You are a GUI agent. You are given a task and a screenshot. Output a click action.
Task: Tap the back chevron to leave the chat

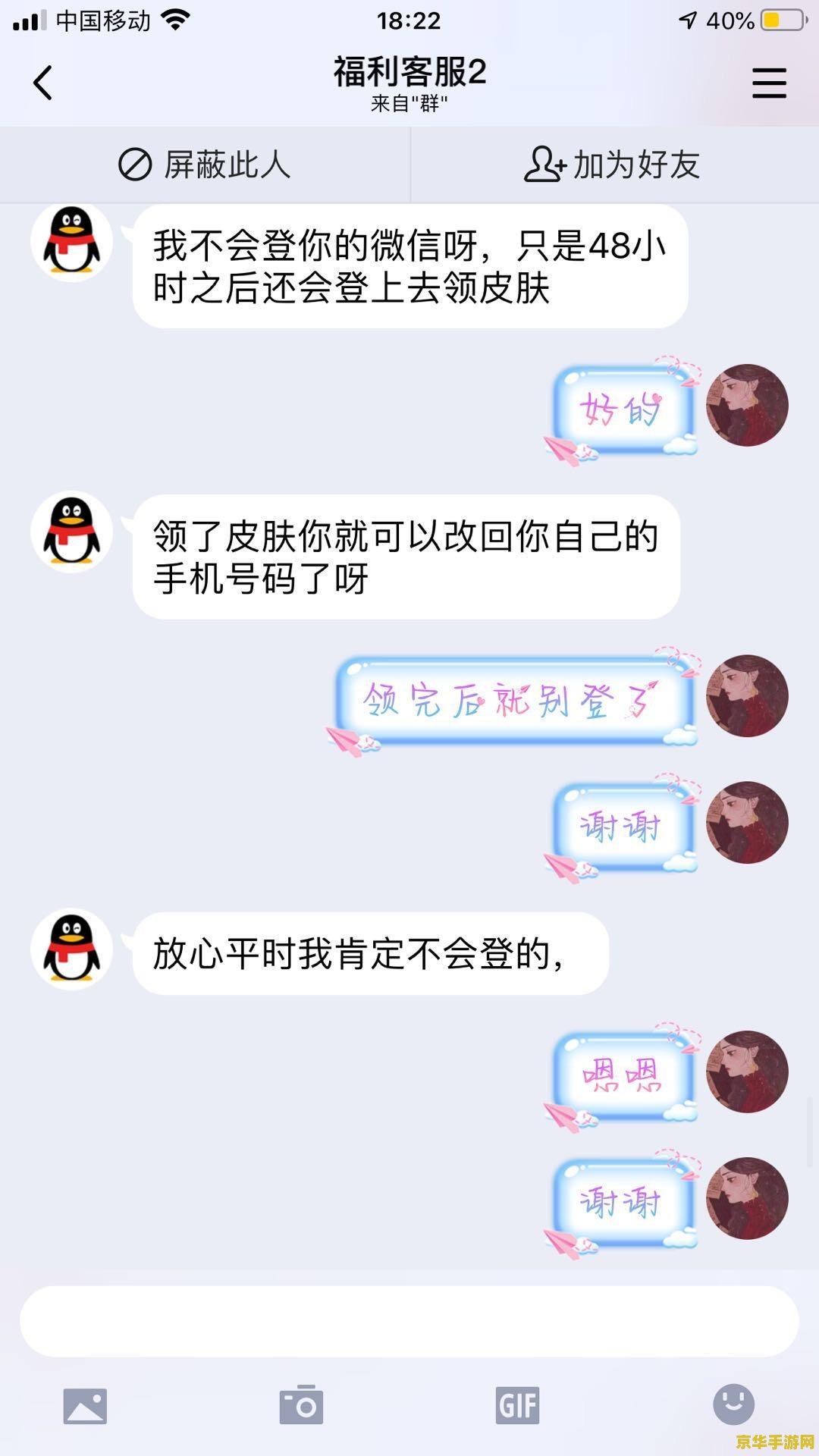43,82
